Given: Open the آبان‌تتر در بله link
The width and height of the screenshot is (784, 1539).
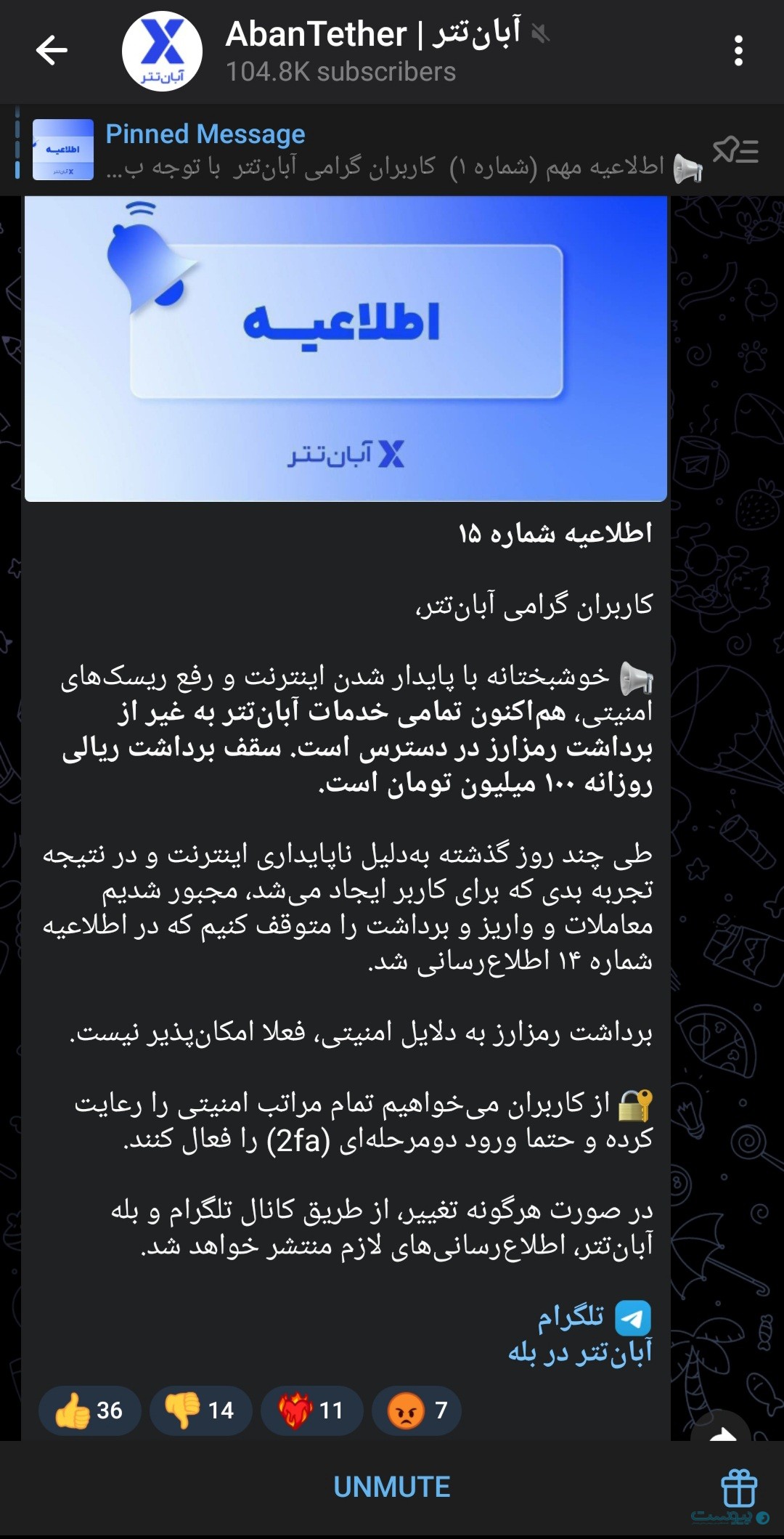Looking at the screenshot, I should tap(580, 1352).
